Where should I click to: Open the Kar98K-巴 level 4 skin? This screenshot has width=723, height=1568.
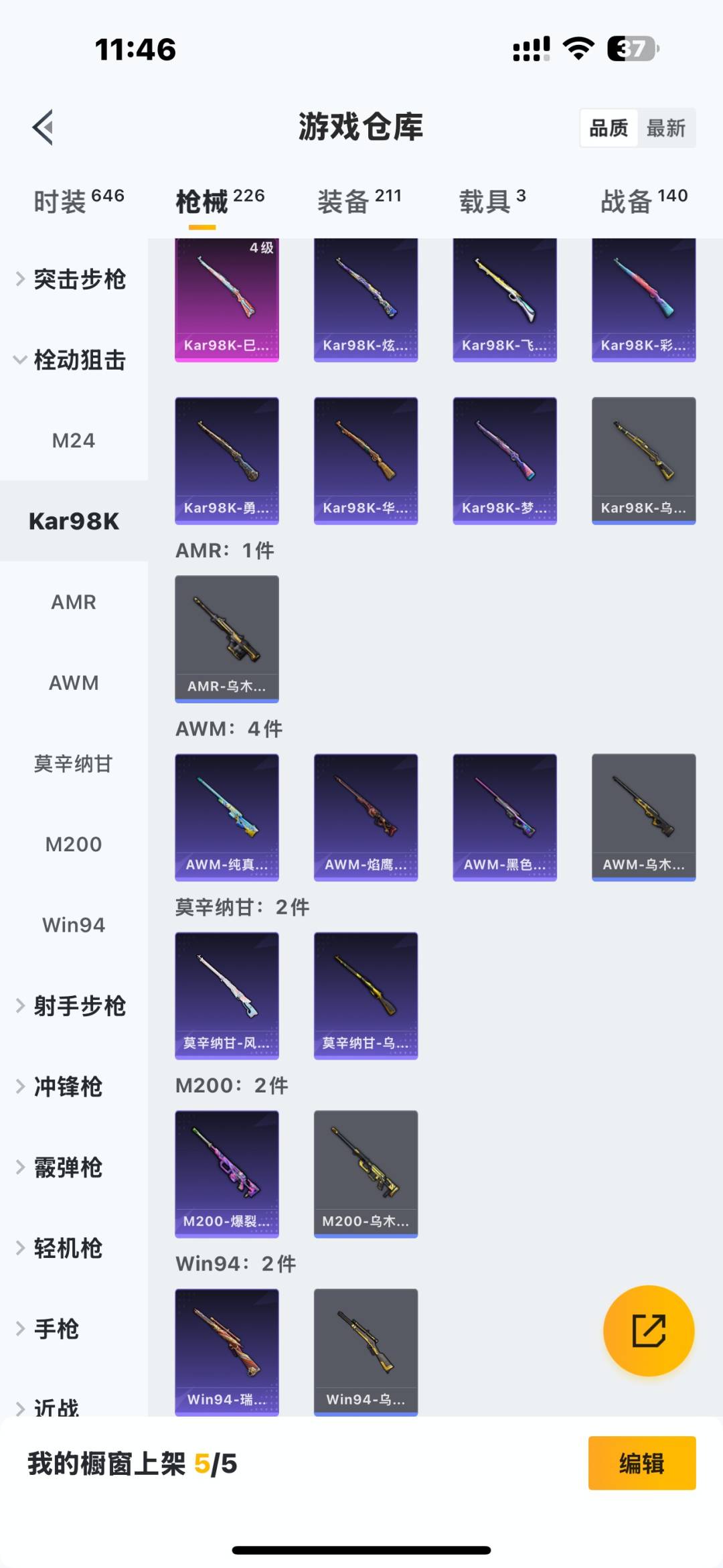pyautogui.click(x=226, y=298)
